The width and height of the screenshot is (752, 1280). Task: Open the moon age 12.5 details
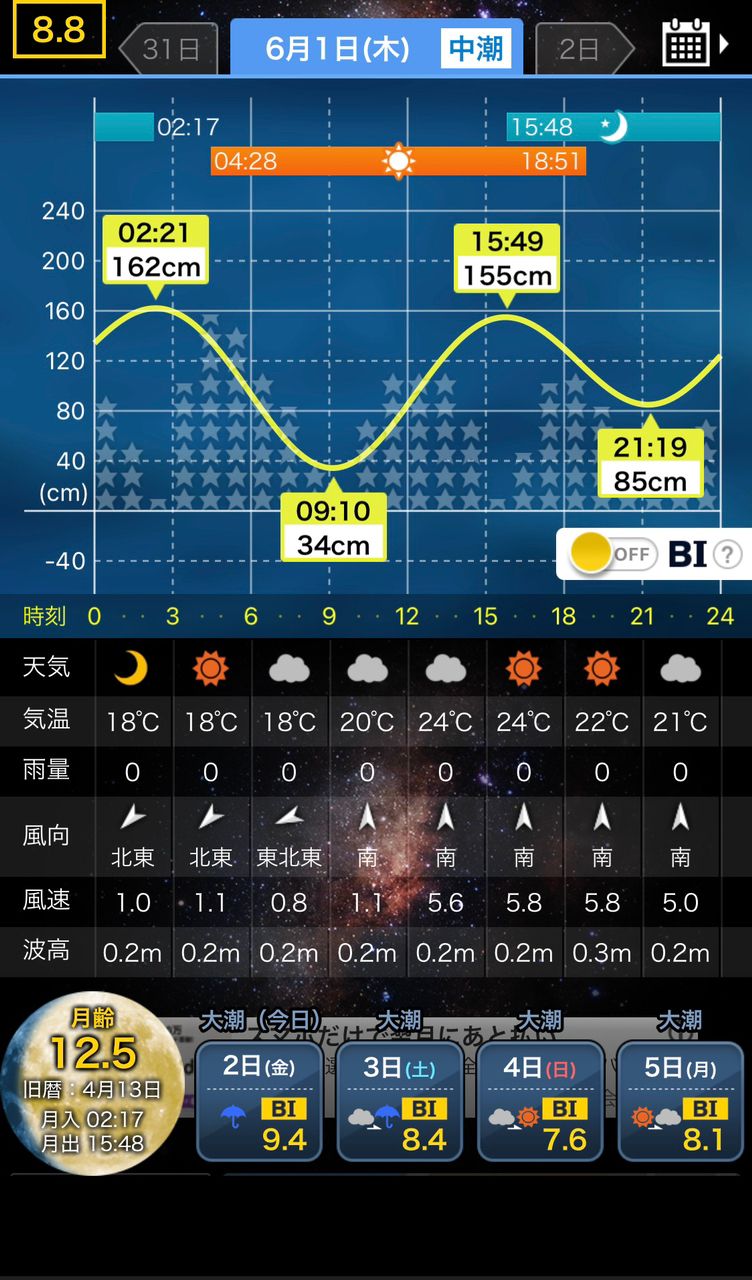coord(92,1083)
